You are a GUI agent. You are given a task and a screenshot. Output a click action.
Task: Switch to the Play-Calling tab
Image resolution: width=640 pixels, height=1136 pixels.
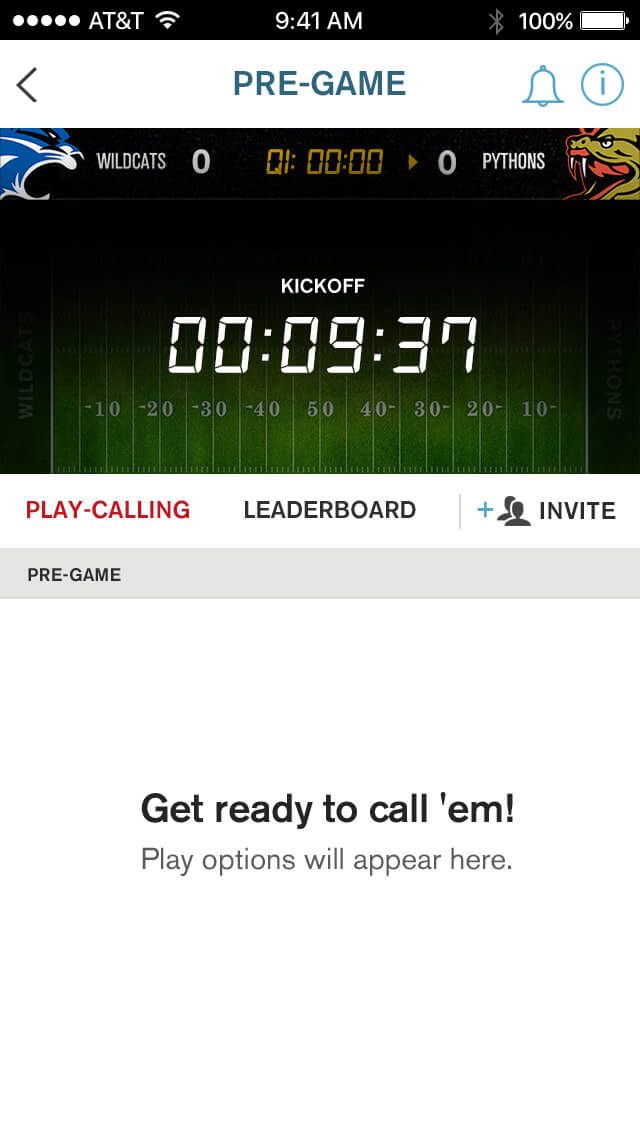click(108, 510)
